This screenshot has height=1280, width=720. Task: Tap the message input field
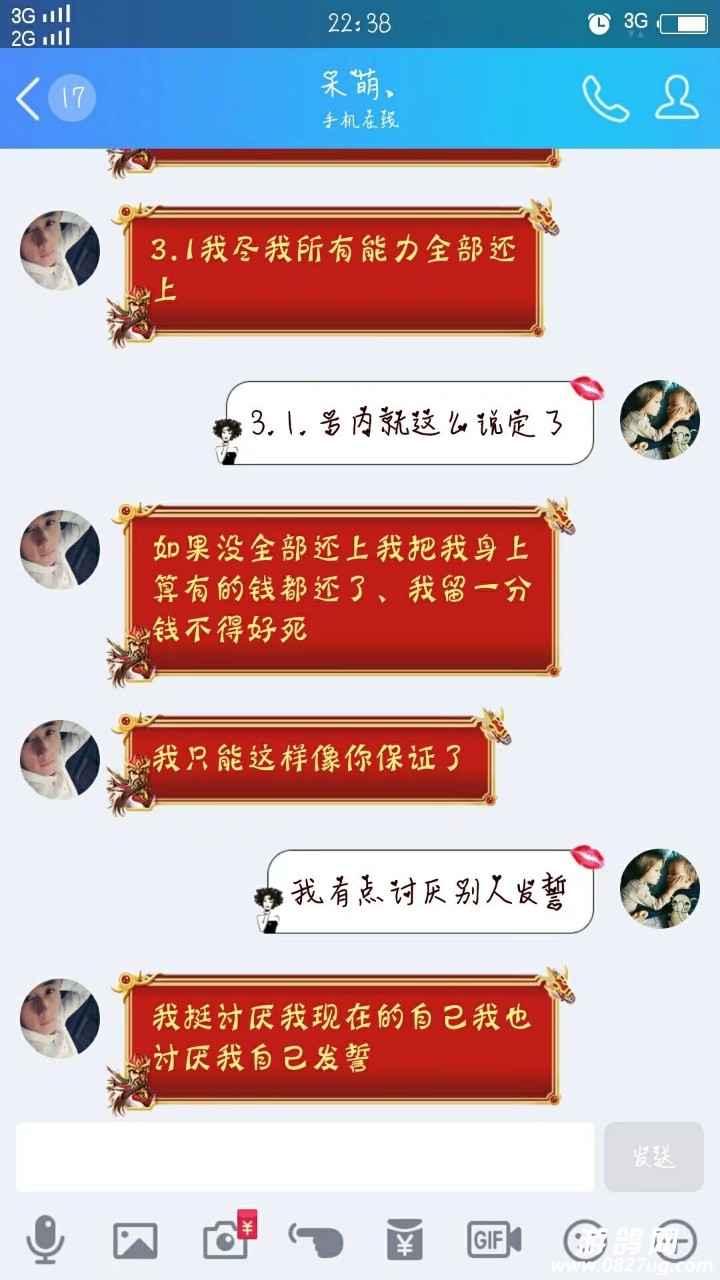point(305,1156)
